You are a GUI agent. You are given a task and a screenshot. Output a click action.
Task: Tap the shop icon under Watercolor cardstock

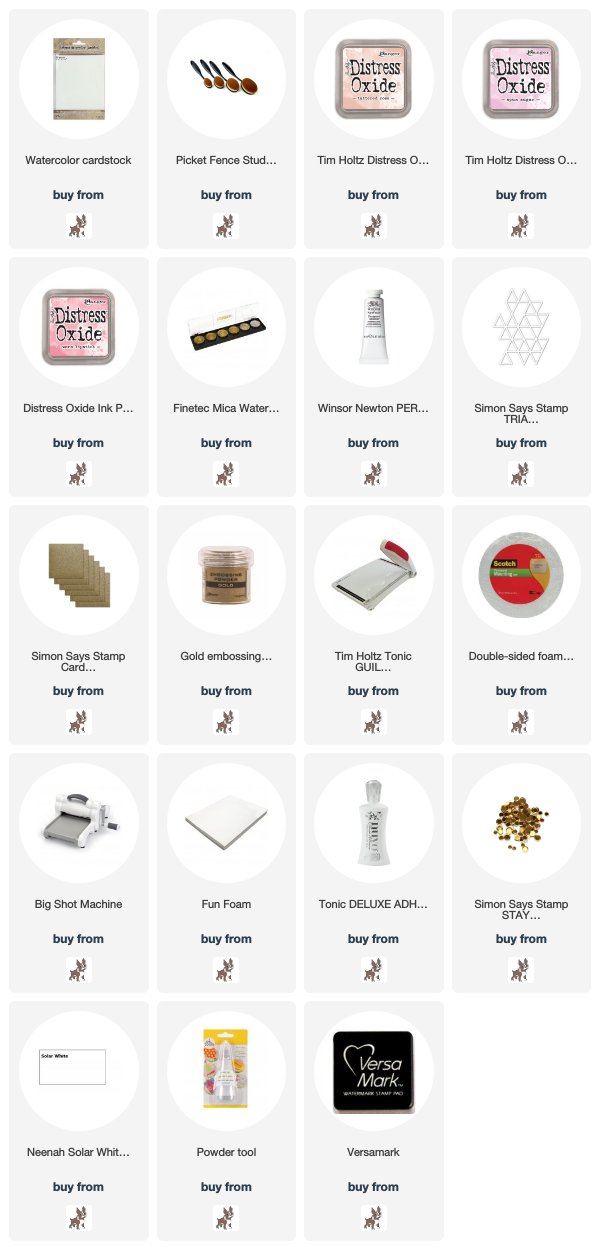tap(78, 225)
